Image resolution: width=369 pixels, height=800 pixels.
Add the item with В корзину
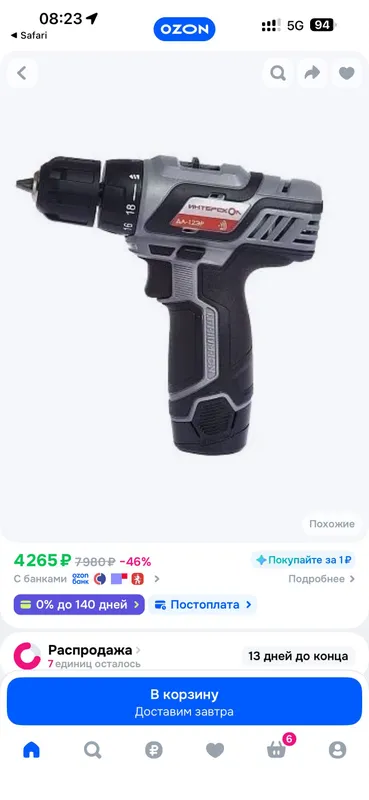[184, 702]
